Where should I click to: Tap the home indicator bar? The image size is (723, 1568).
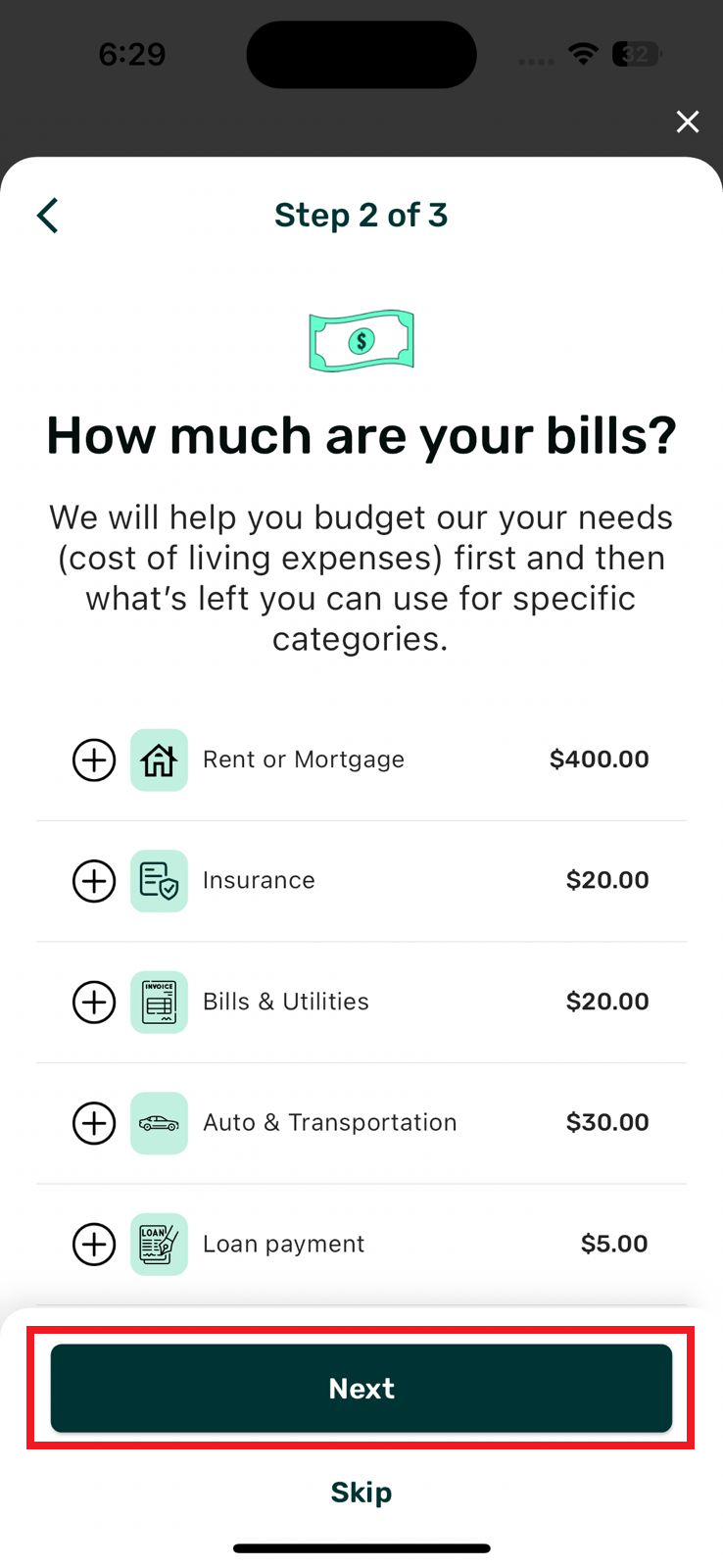[361, 1548]
